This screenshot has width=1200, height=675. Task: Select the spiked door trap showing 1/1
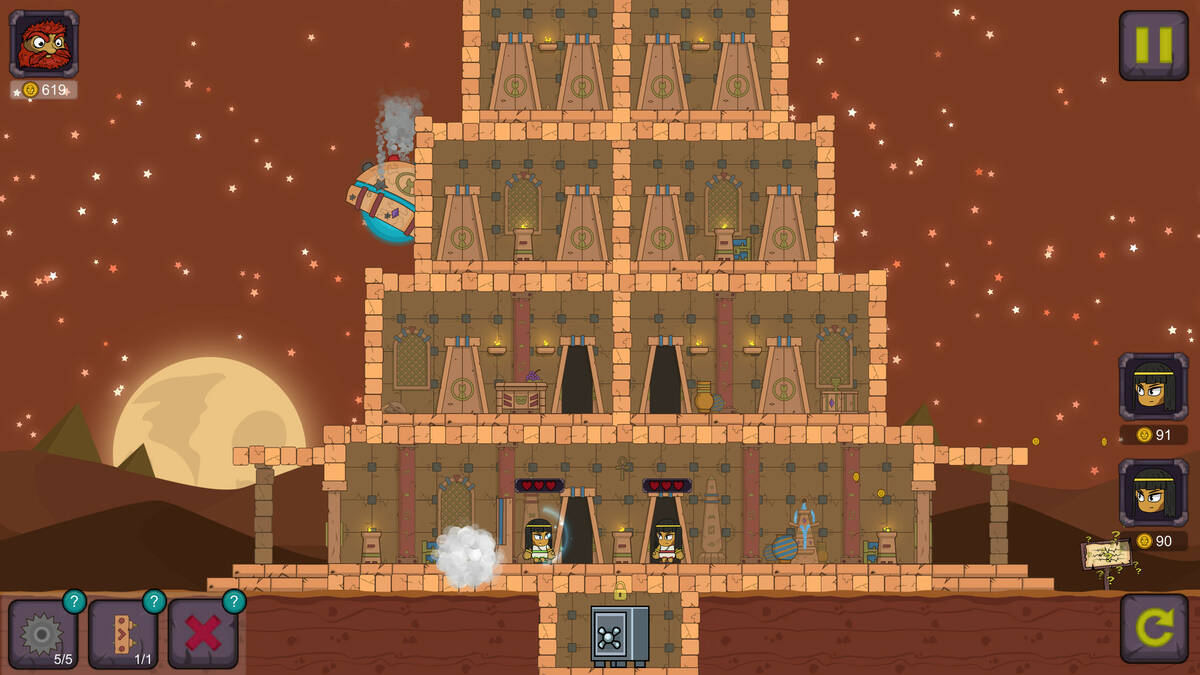[122, 633]
